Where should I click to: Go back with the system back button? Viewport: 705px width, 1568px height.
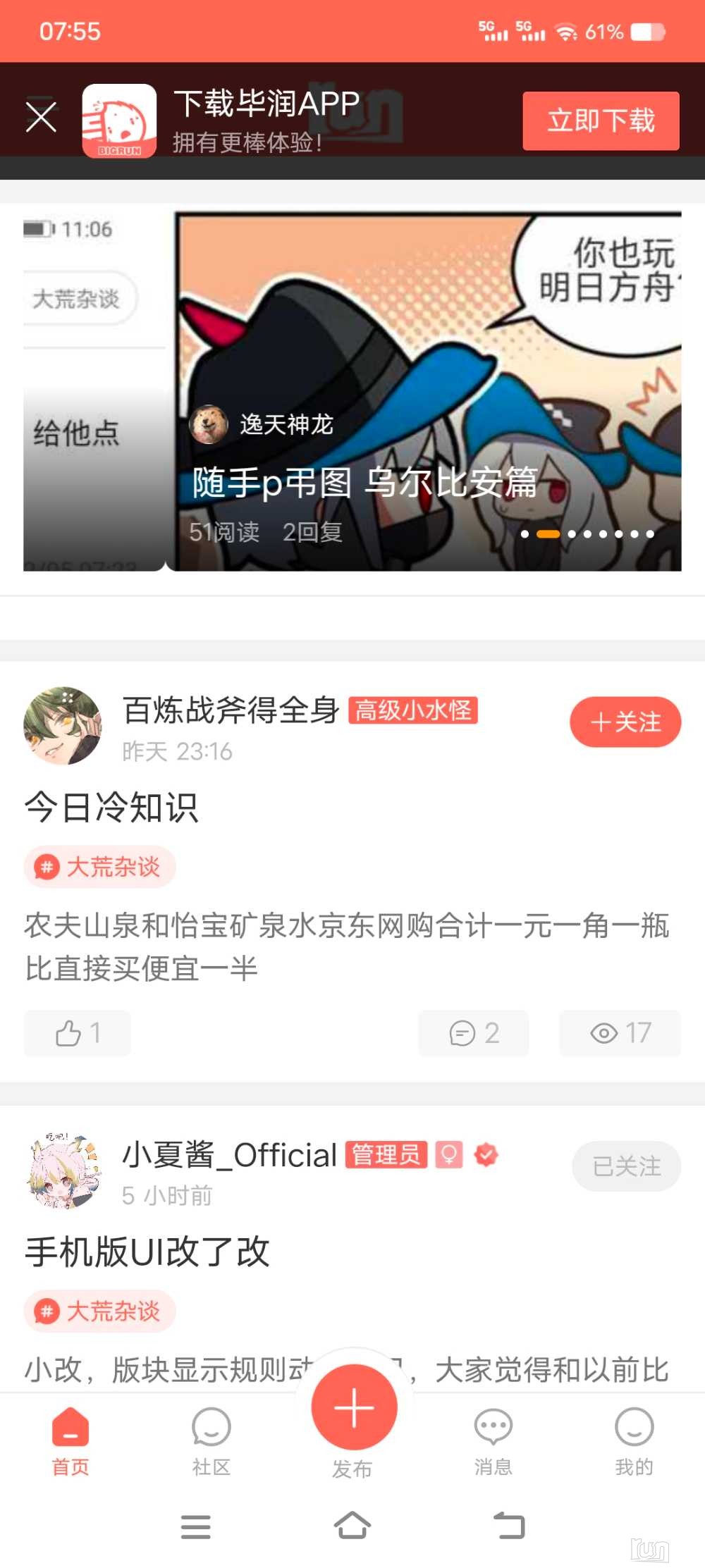tap(509, 1526)
